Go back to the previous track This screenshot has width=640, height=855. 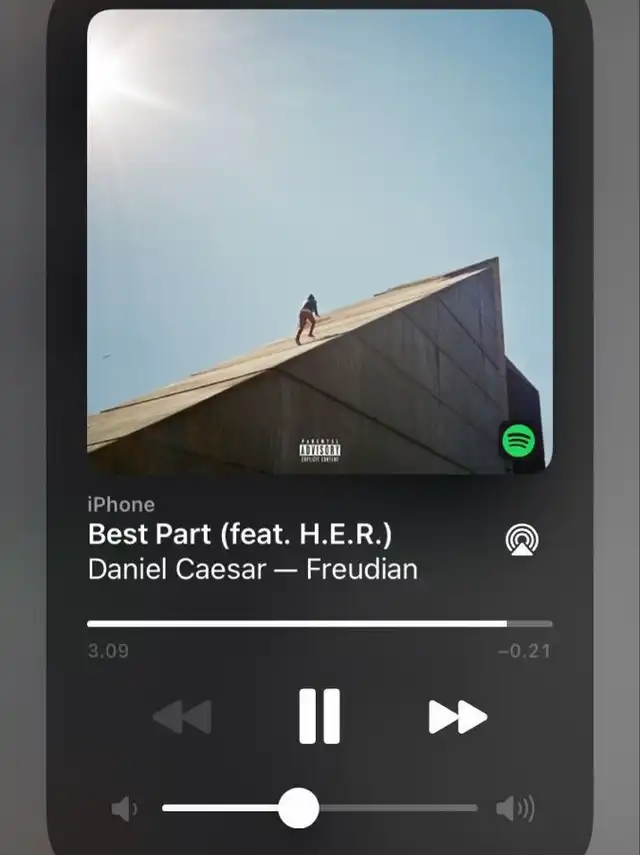click(182, 717)
